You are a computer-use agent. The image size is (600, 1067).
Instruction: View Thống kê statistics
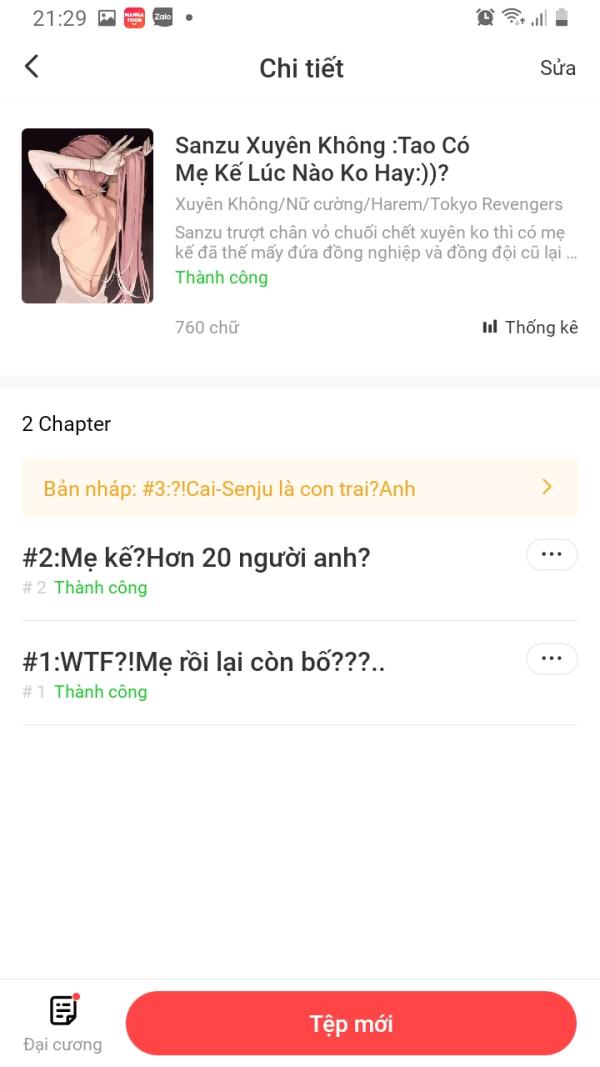[x=530, y=327]
